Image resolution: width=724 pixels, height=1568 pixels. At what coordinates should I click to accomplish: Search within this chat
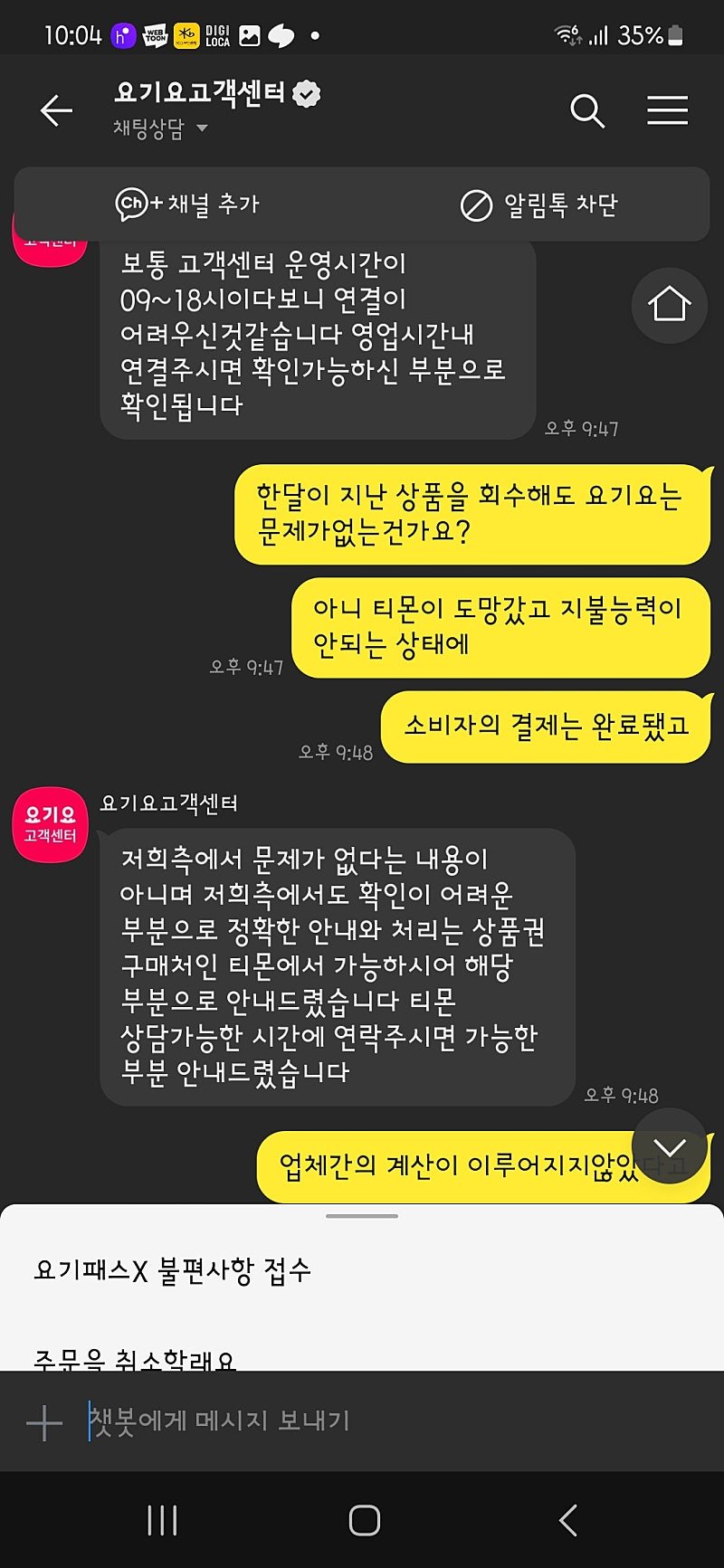pyautogui.click(x=586, y=110)
